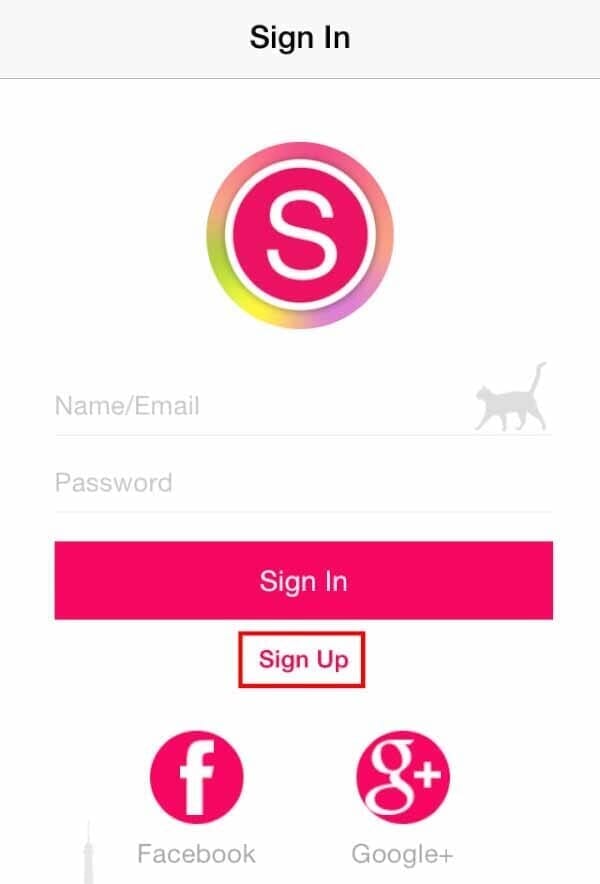Open the Sign Up link
The image size is (600, 884).
302,660
